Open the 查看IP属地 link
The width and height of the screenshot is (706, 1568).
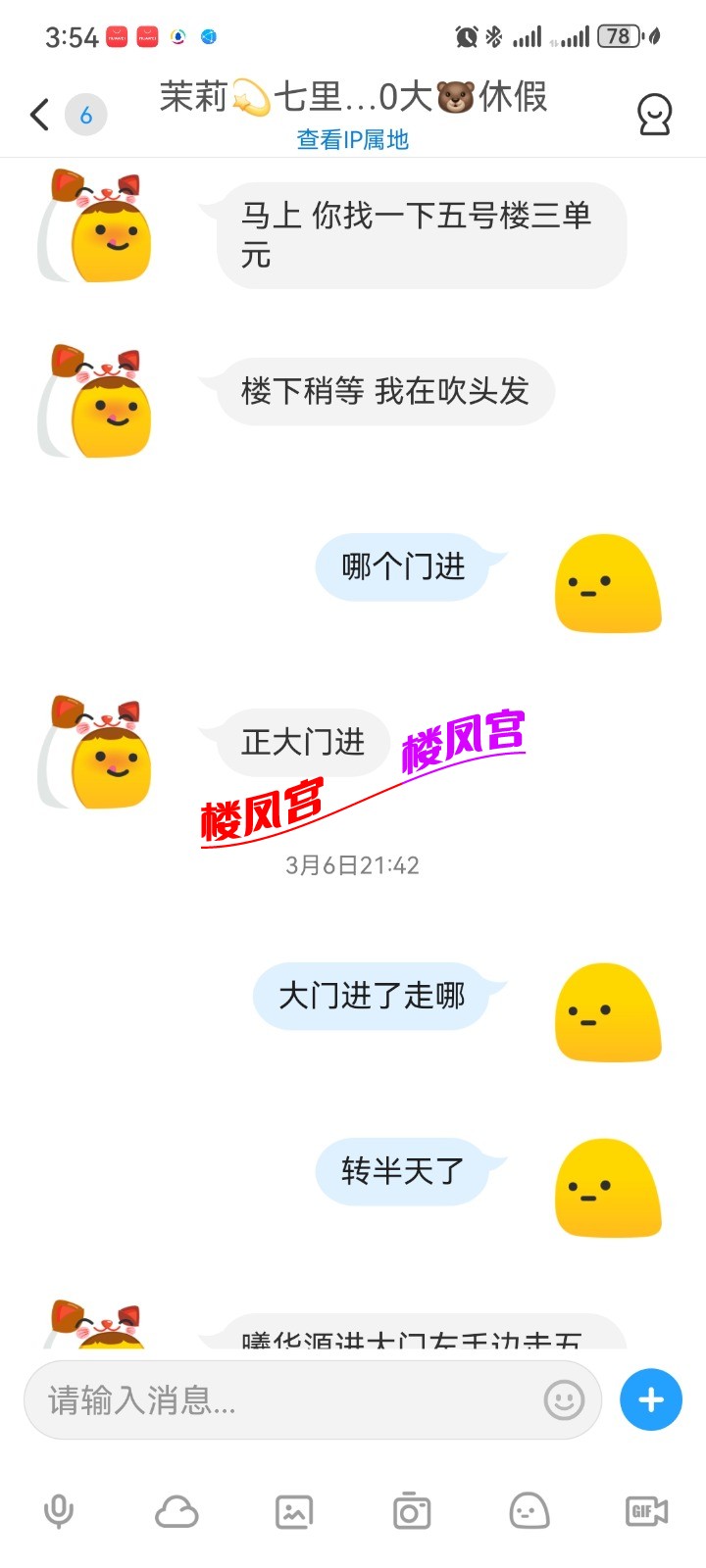tap(351, 141)
